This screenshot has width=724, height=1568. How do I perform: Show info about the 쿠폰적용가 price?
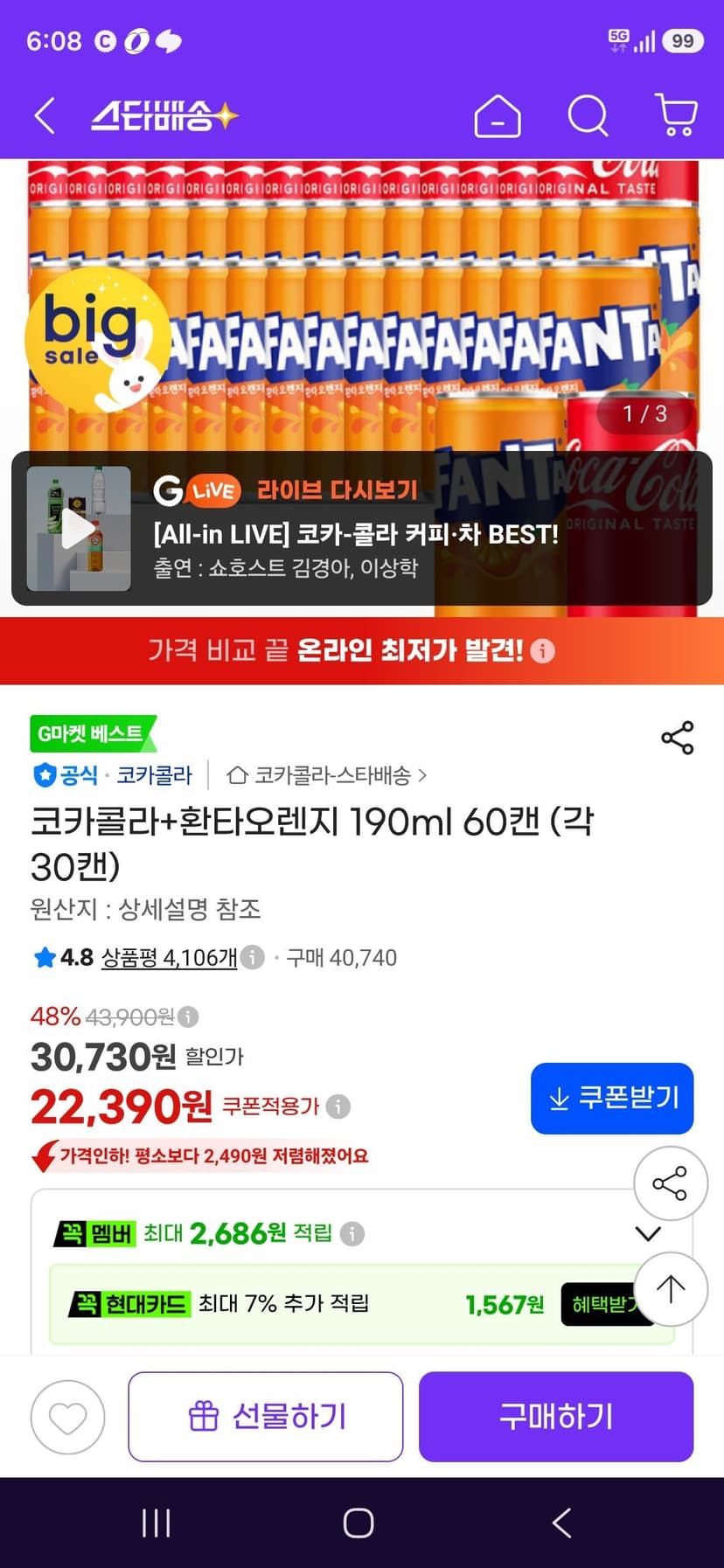point(338,1107)
